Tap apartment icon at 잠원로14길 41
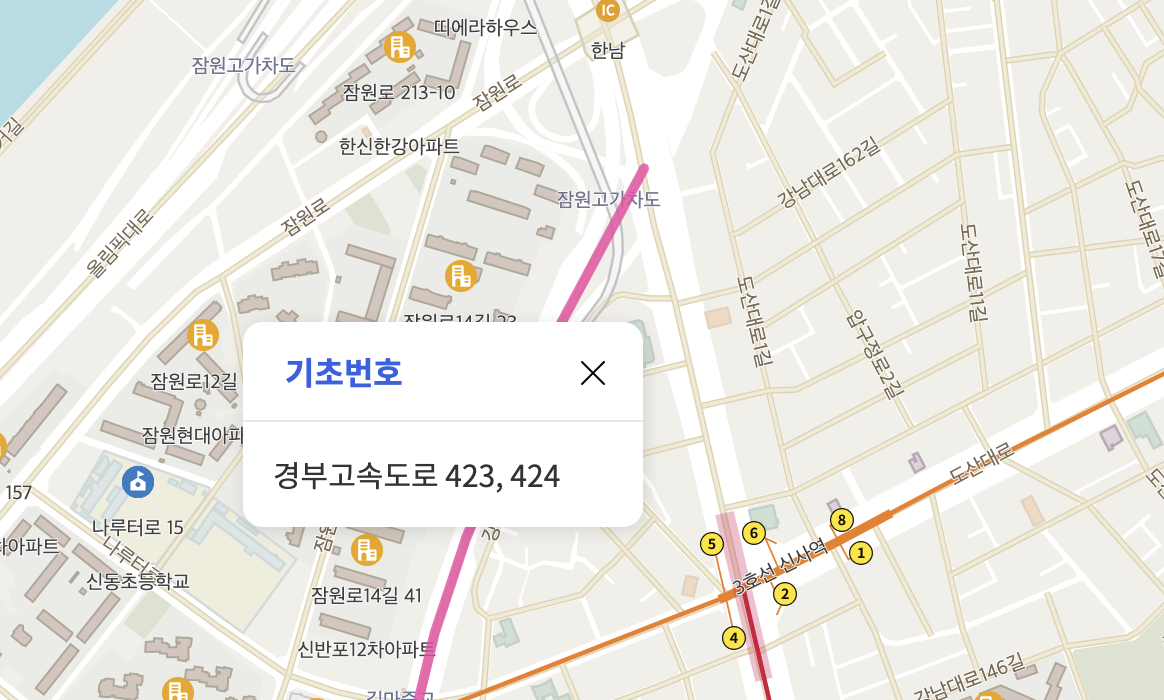The height and width of the screenshot is (700, 1164). coord(367,549)
